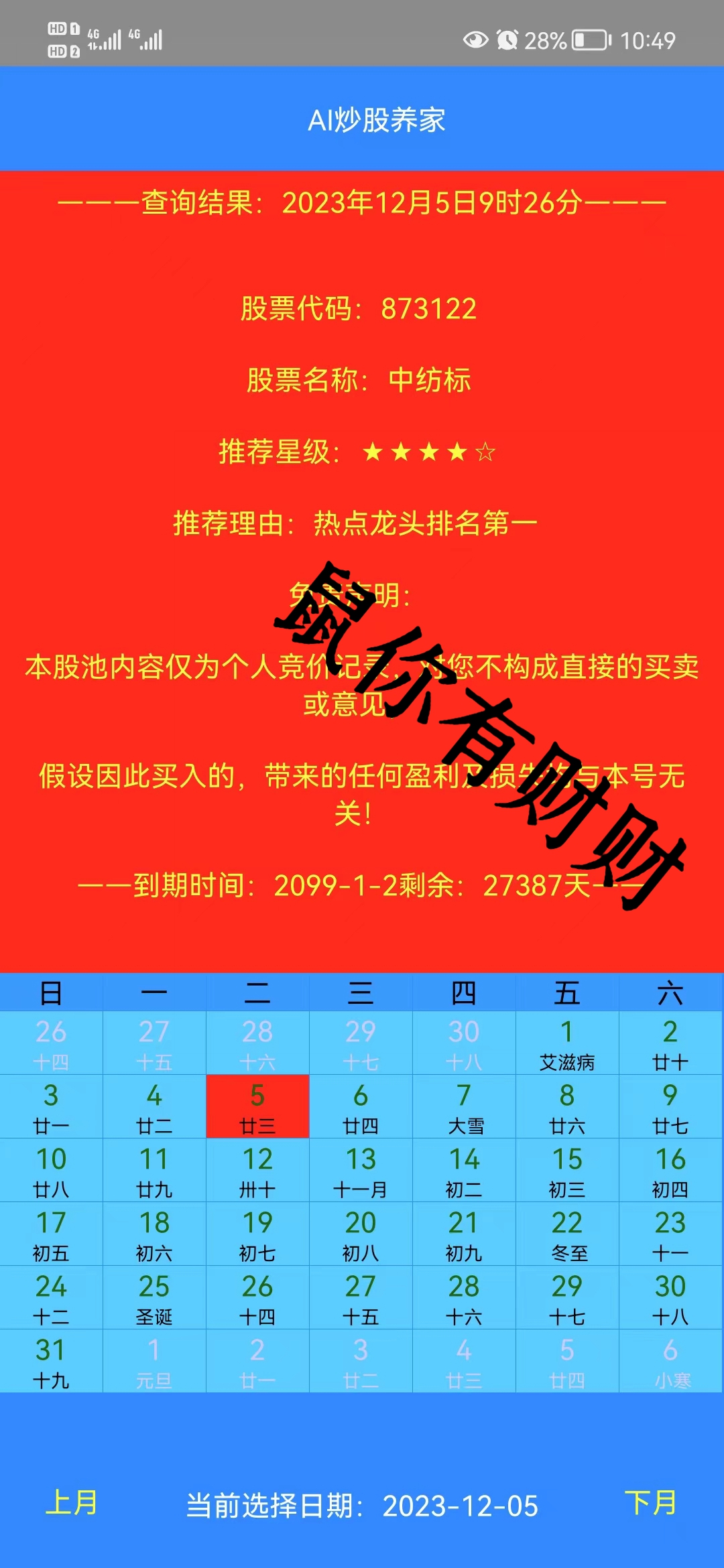This screenshot has height=1568, width=724.
Task: Tap the highlighted date December 5
Action: pyautogui.click(x=257, y=1106)
